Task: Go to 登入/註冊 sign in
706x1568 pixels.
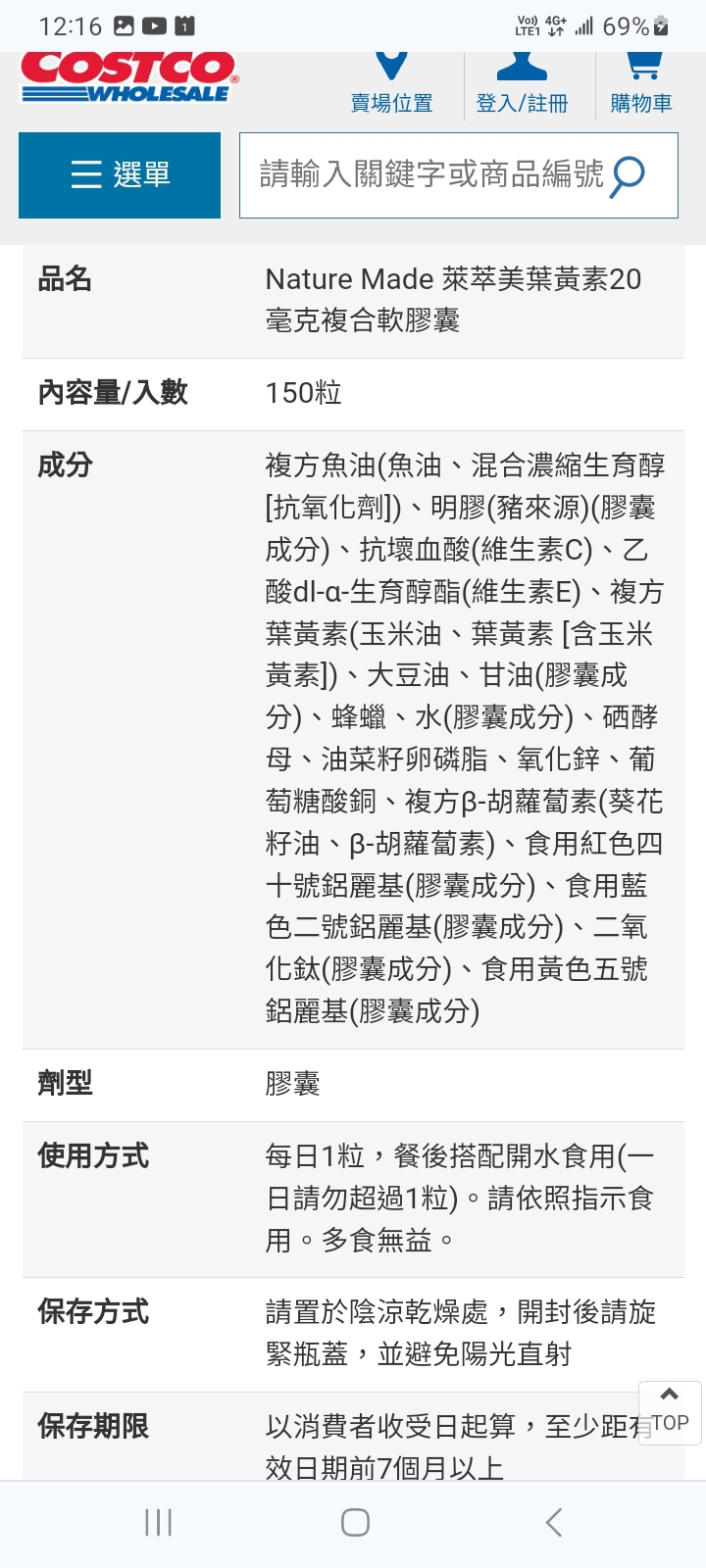Action: [522, 84]
